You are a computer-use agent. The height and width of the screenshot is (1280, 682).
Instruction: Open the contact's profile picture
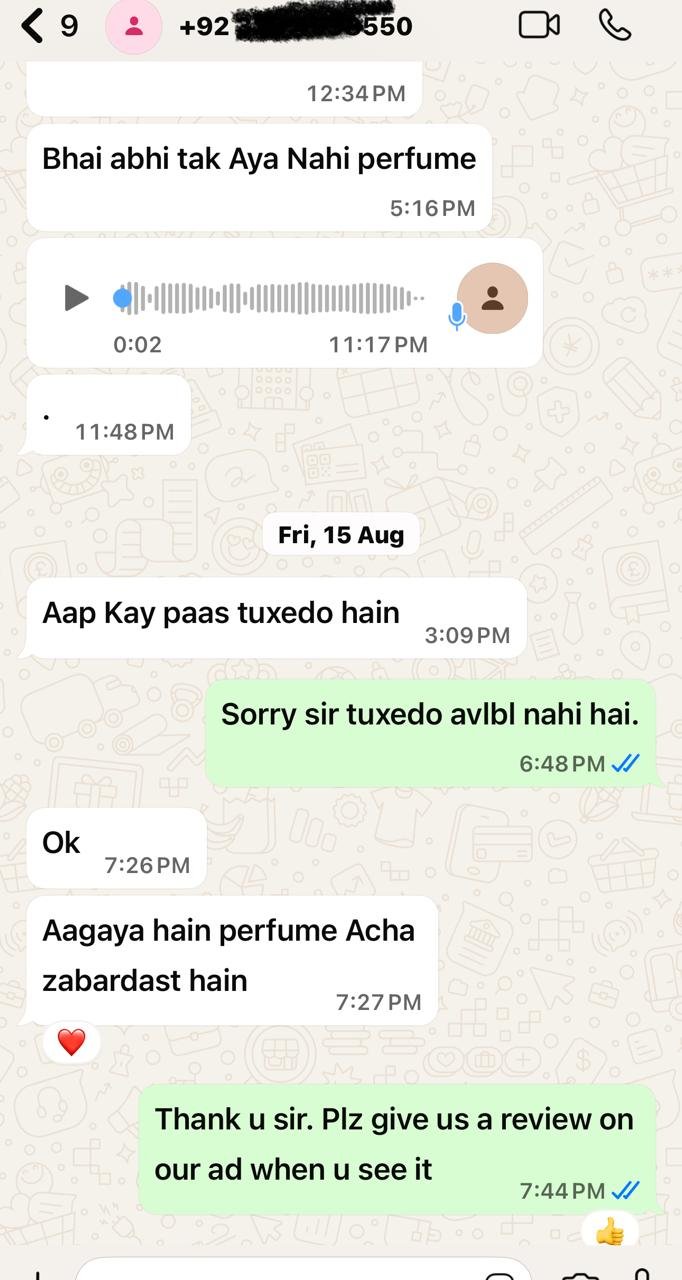(x=134, y=27)
